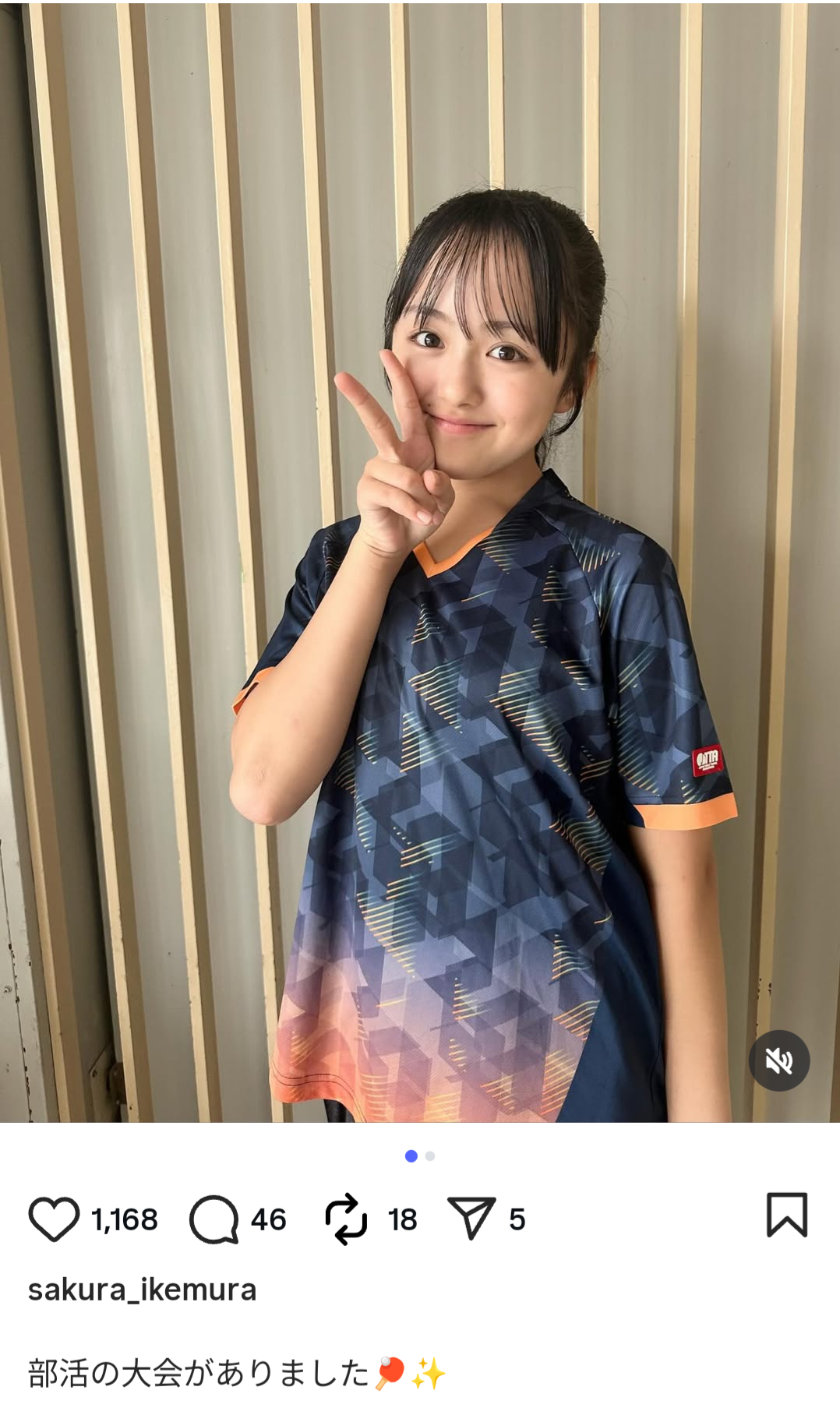Like this post with the heart icon

(54, 1218)
